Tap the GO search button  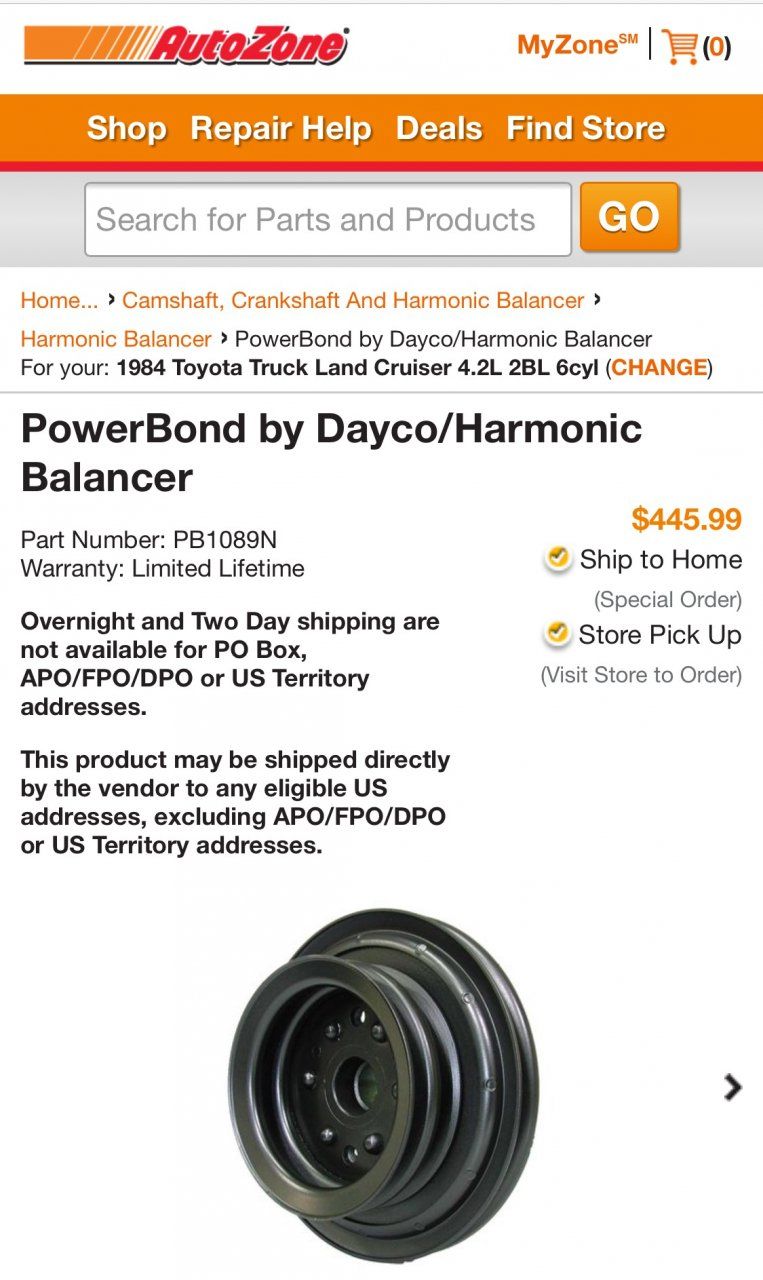coord(629,217)
